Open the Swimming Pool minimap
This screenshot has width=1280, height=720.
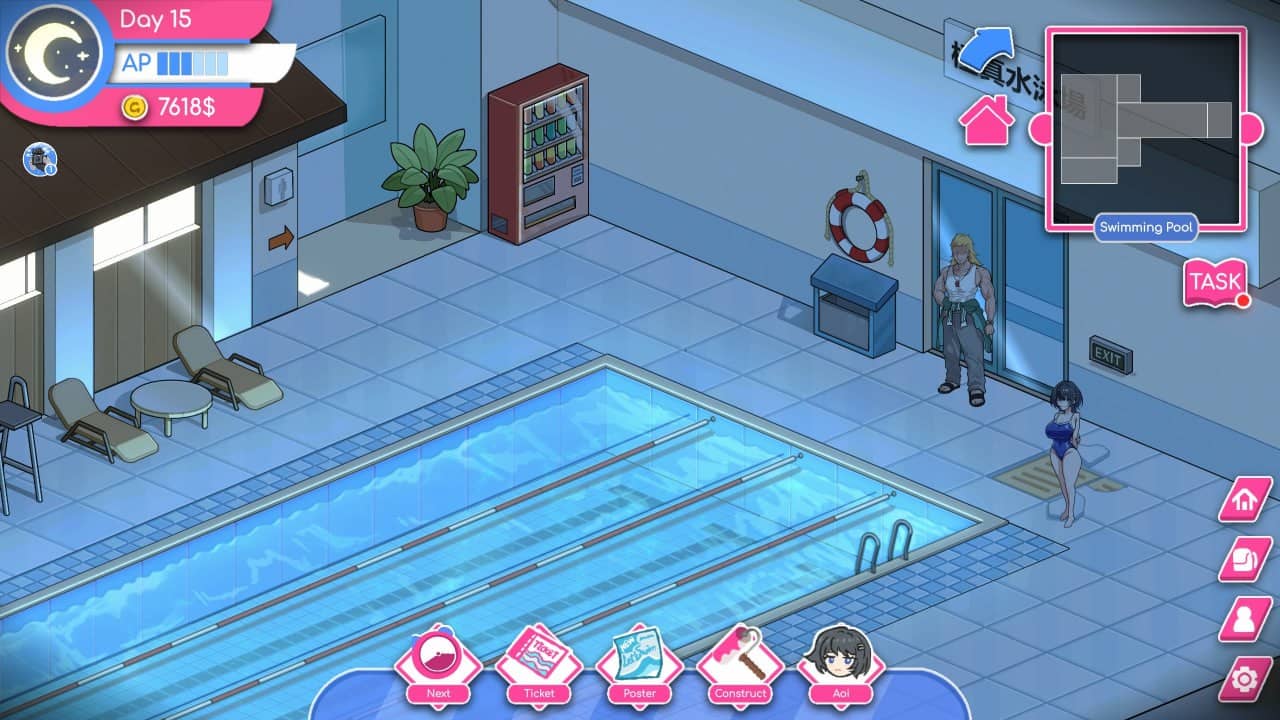point(1146,130)
